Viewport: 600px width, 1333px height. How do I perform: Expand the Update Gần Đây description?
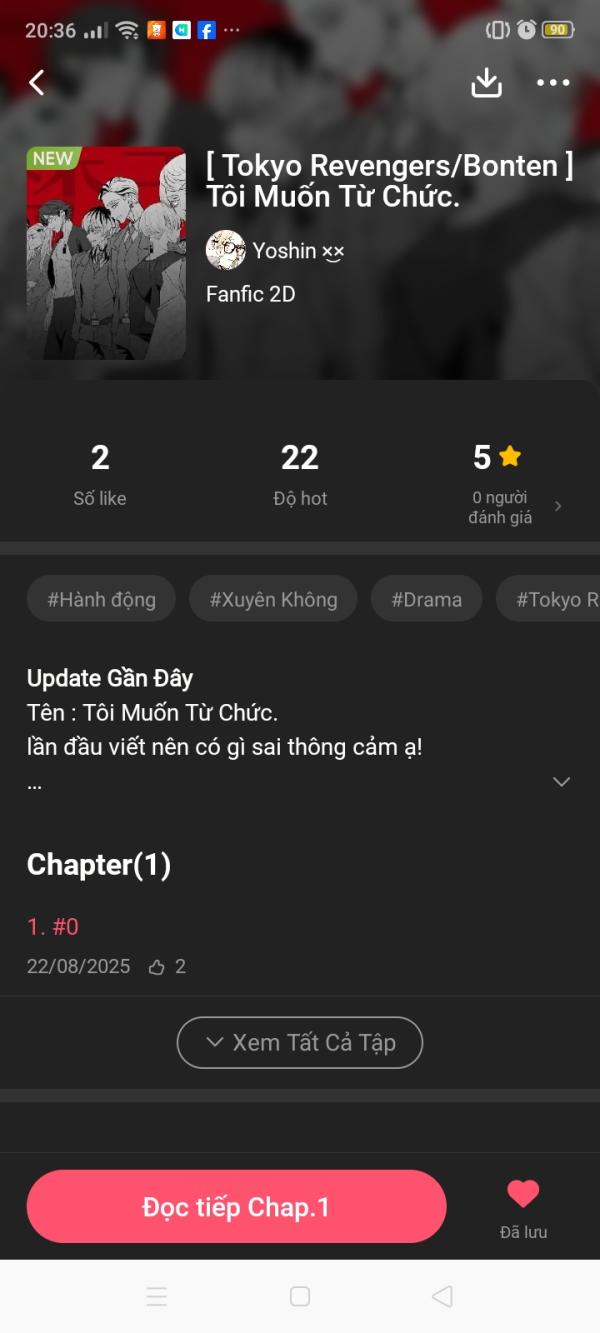tap(561, 782)
